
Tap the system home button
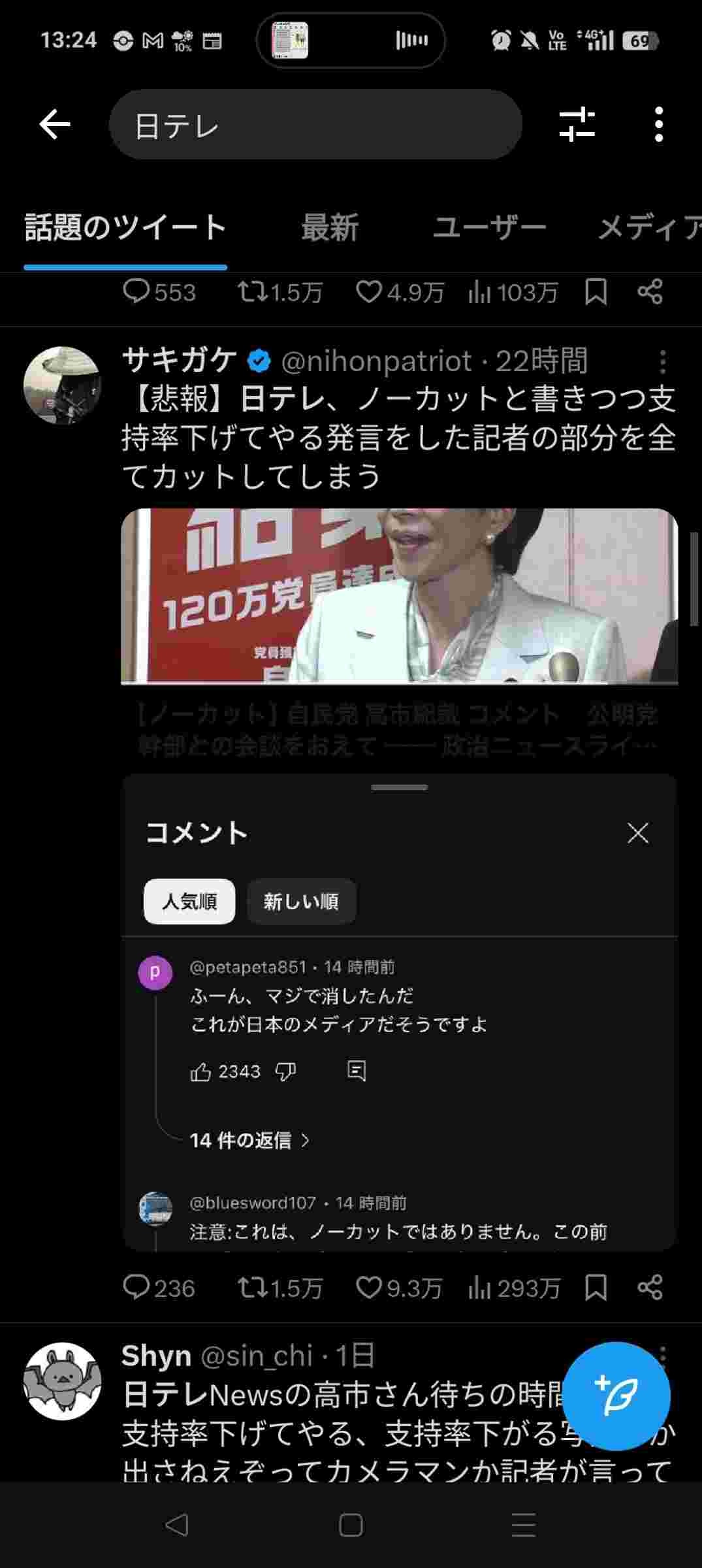(x=351, y=1525)
